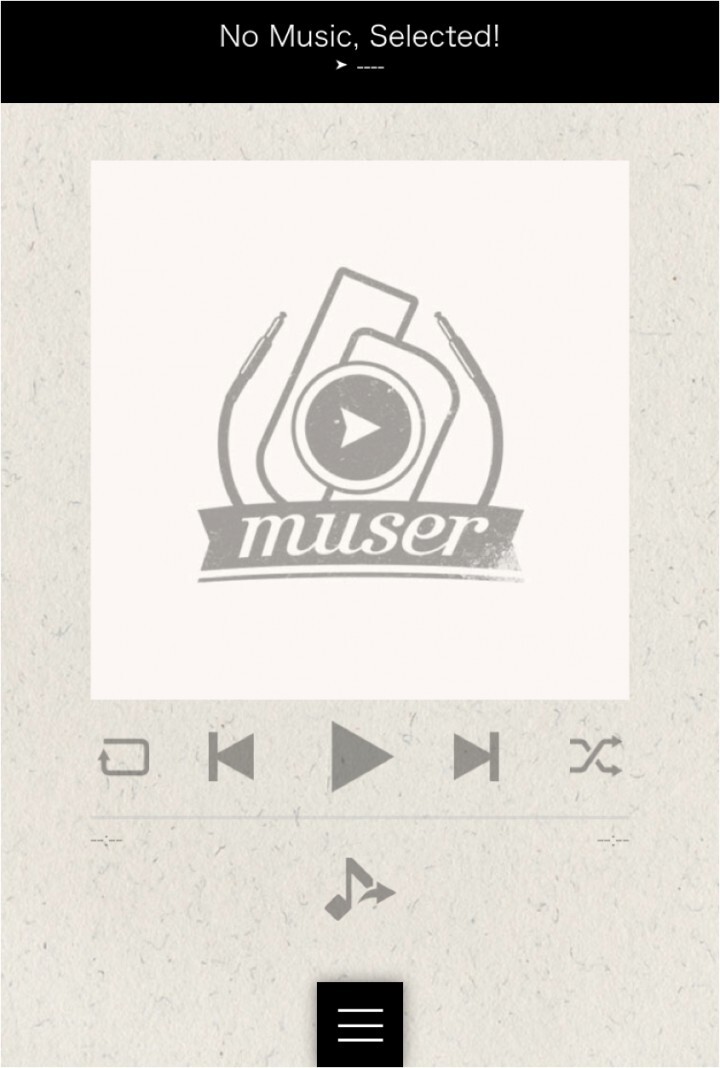Tap the music note share icon

point(359,889)
